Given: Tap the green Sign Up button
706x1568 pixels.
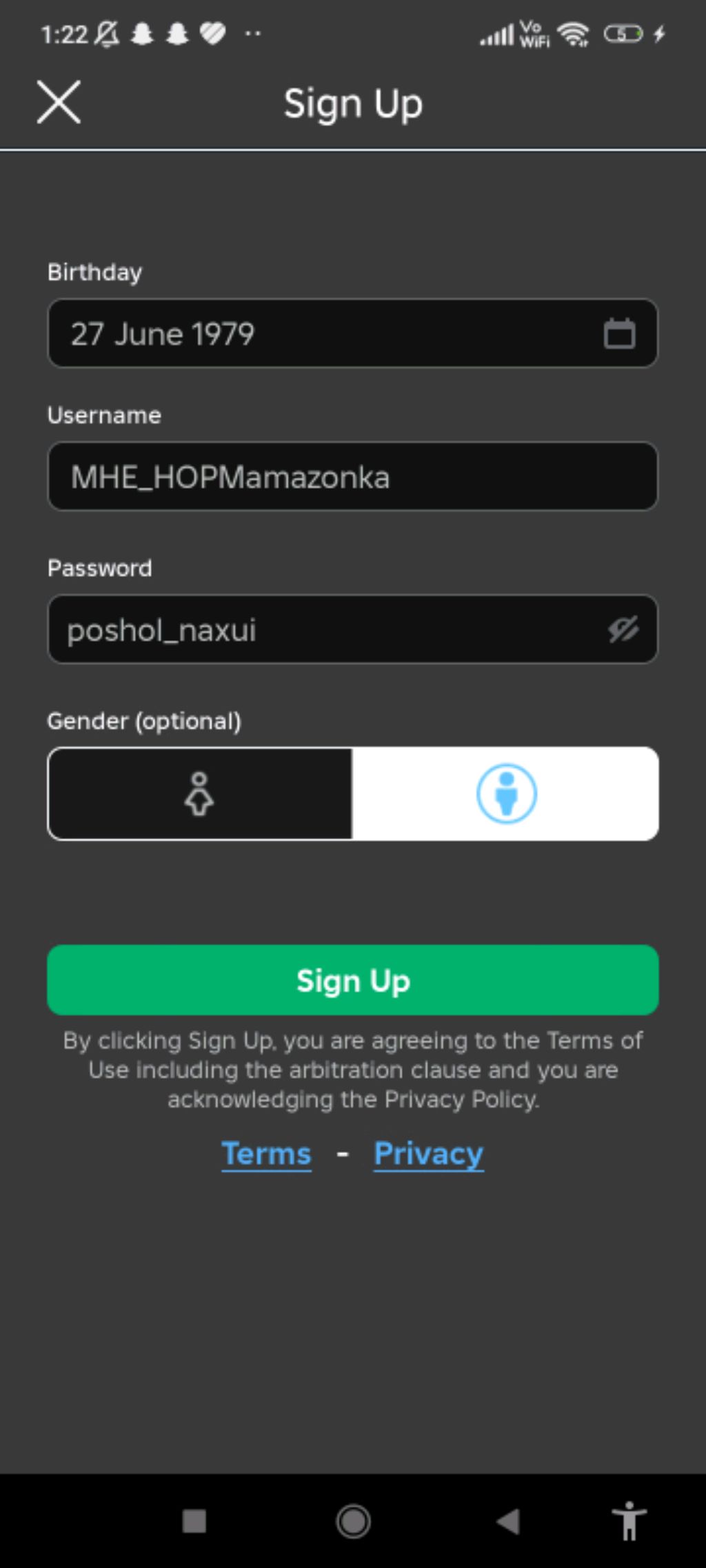Looking at the screenshot, I should pos(353,980).
